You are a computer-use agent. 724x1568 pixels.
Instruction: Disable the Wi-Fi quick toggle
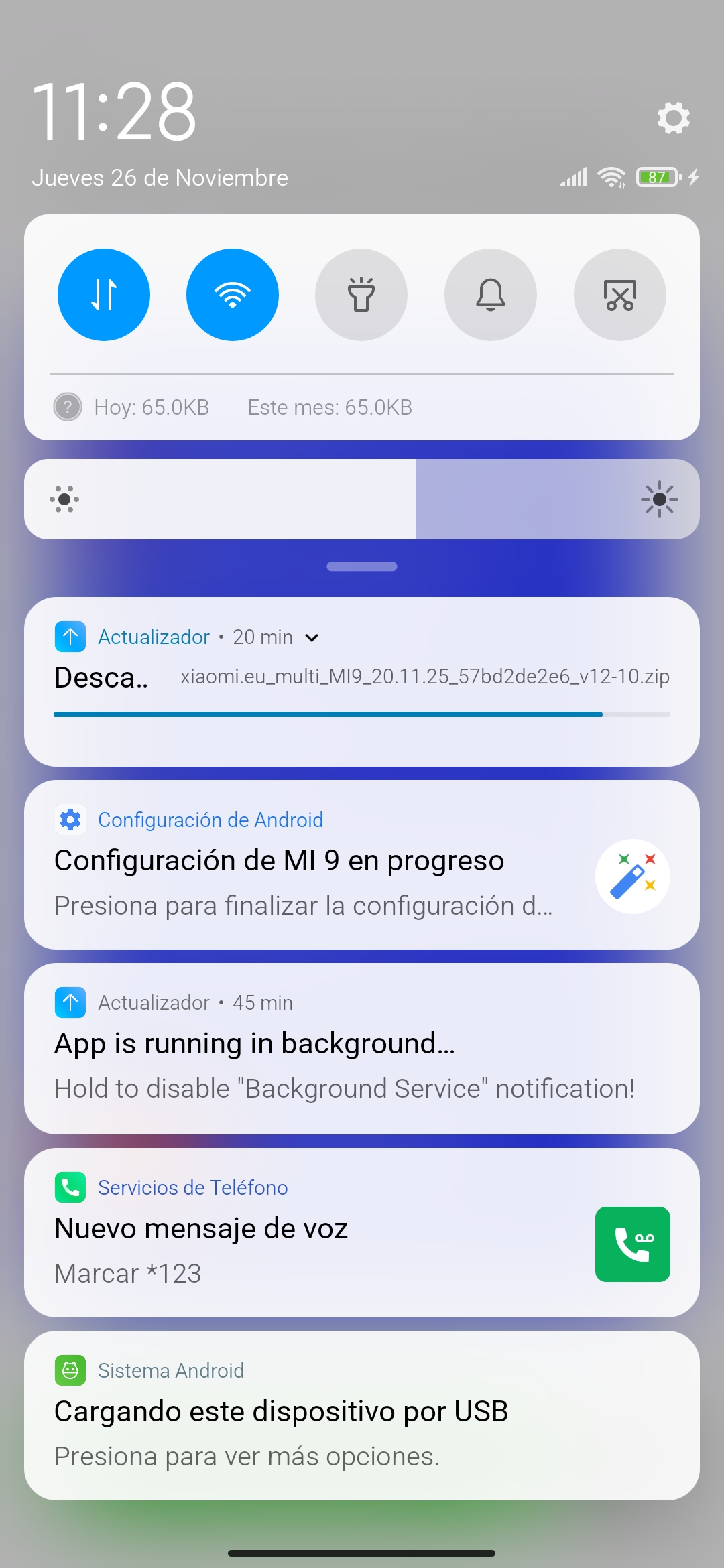click(233, 295)
